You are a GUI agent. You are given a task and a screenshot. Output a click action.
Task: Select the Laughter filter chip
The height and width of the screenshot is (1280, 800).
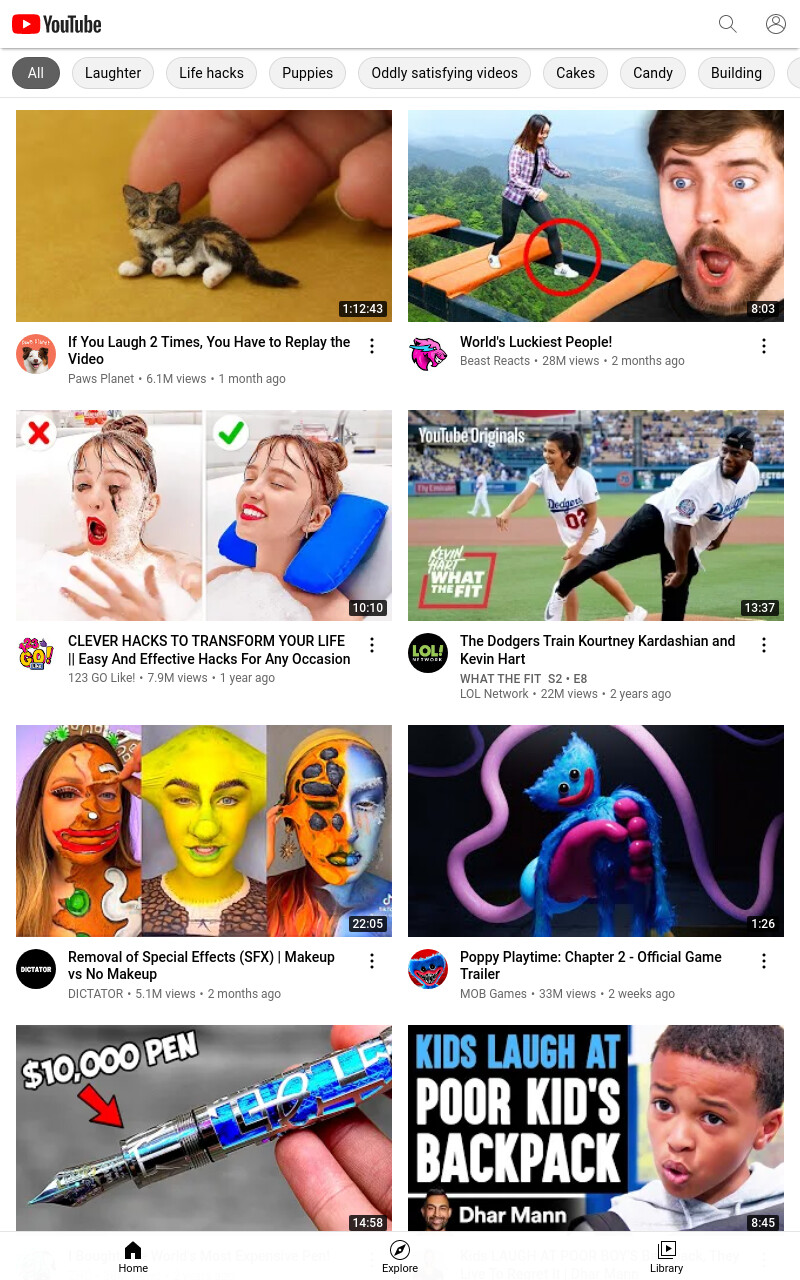113,73
